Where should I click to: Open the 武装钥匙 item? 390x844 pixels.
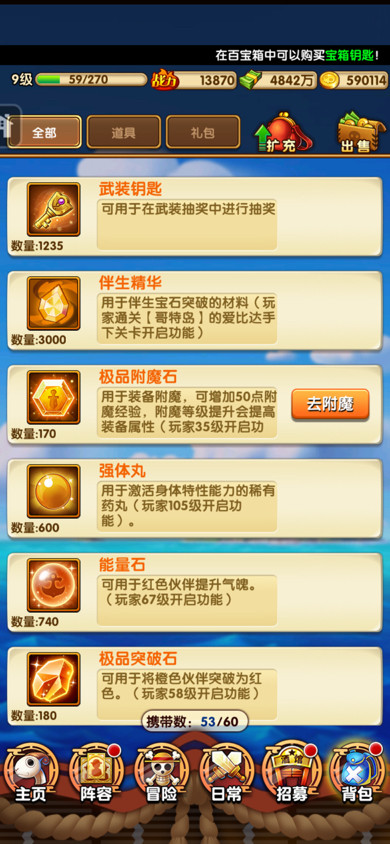coord(195,216)
